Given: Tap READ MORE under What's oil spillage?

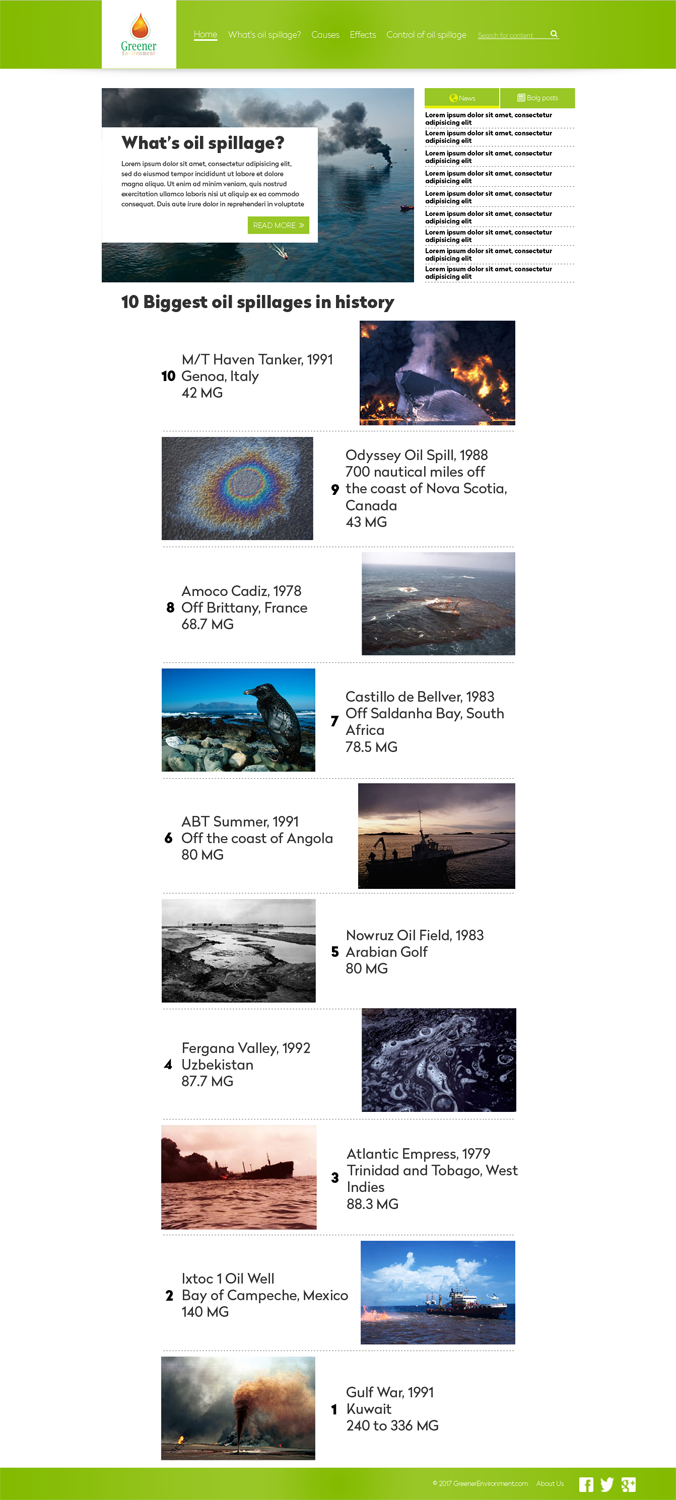Looking at the screenshot, I should coord(278,225).
